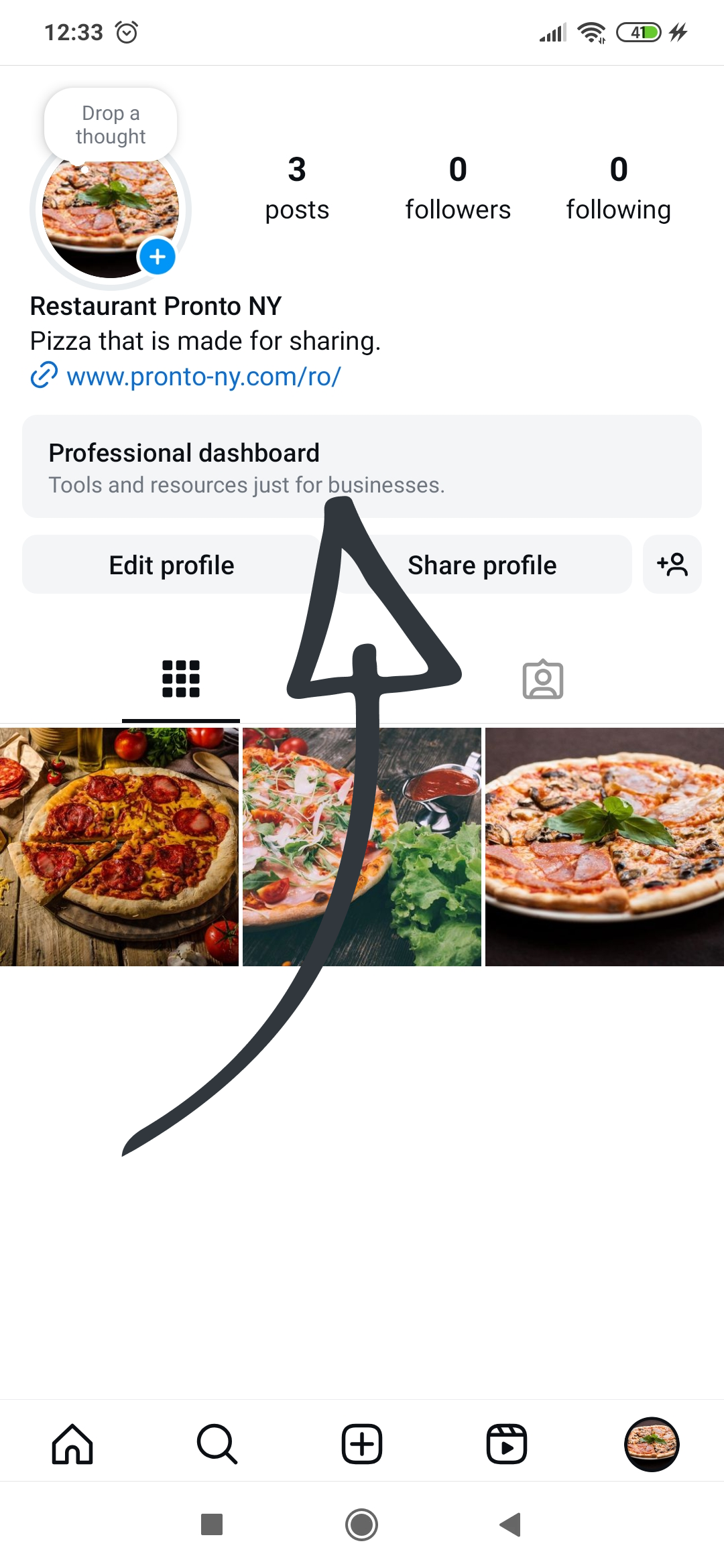
Task: Open the Create new post icon
Action: tap(361, 1444)
